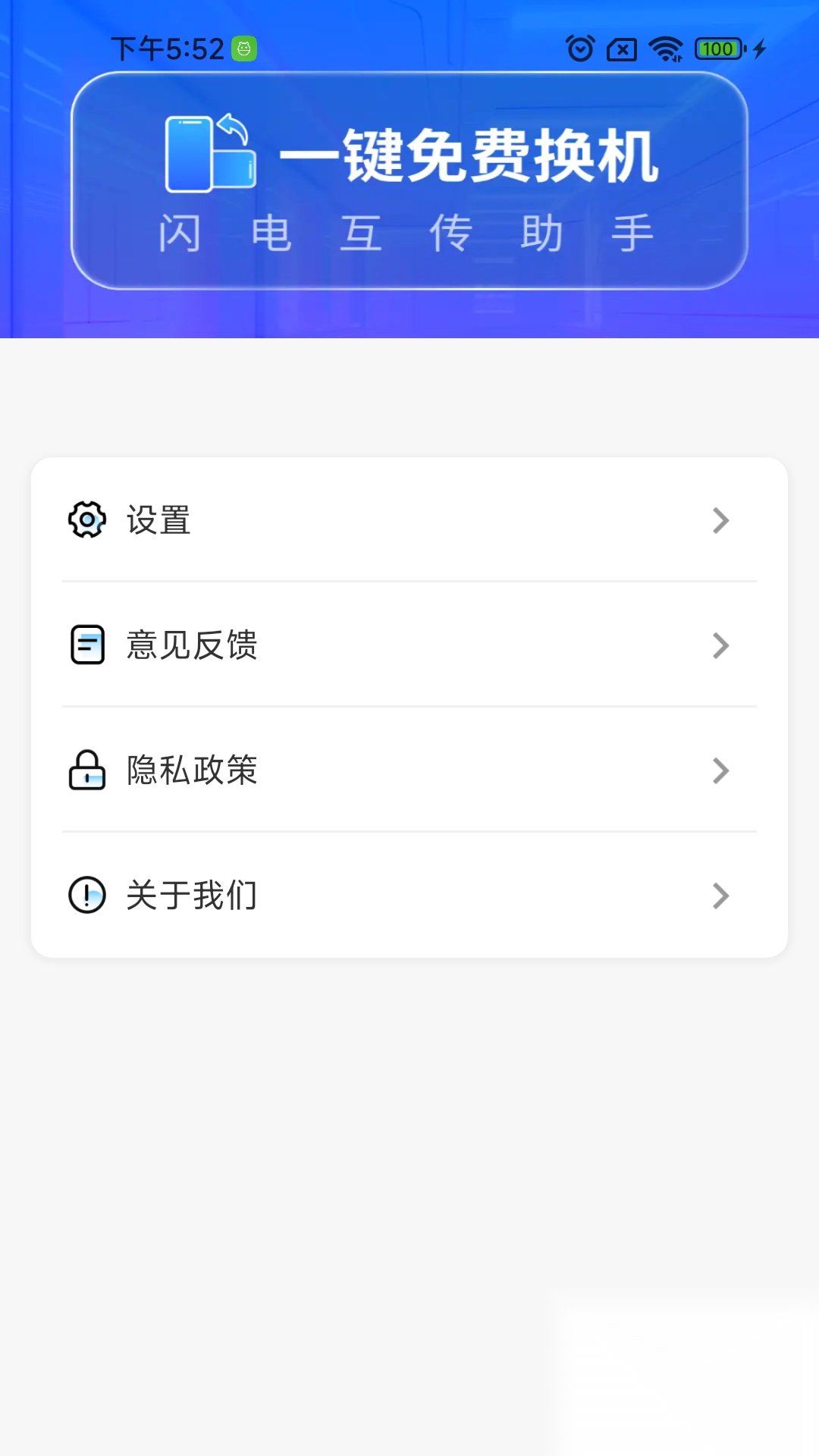Expand the 意见反馈 row via its chevron
The image size is (819, 1456).
point(720,645)
